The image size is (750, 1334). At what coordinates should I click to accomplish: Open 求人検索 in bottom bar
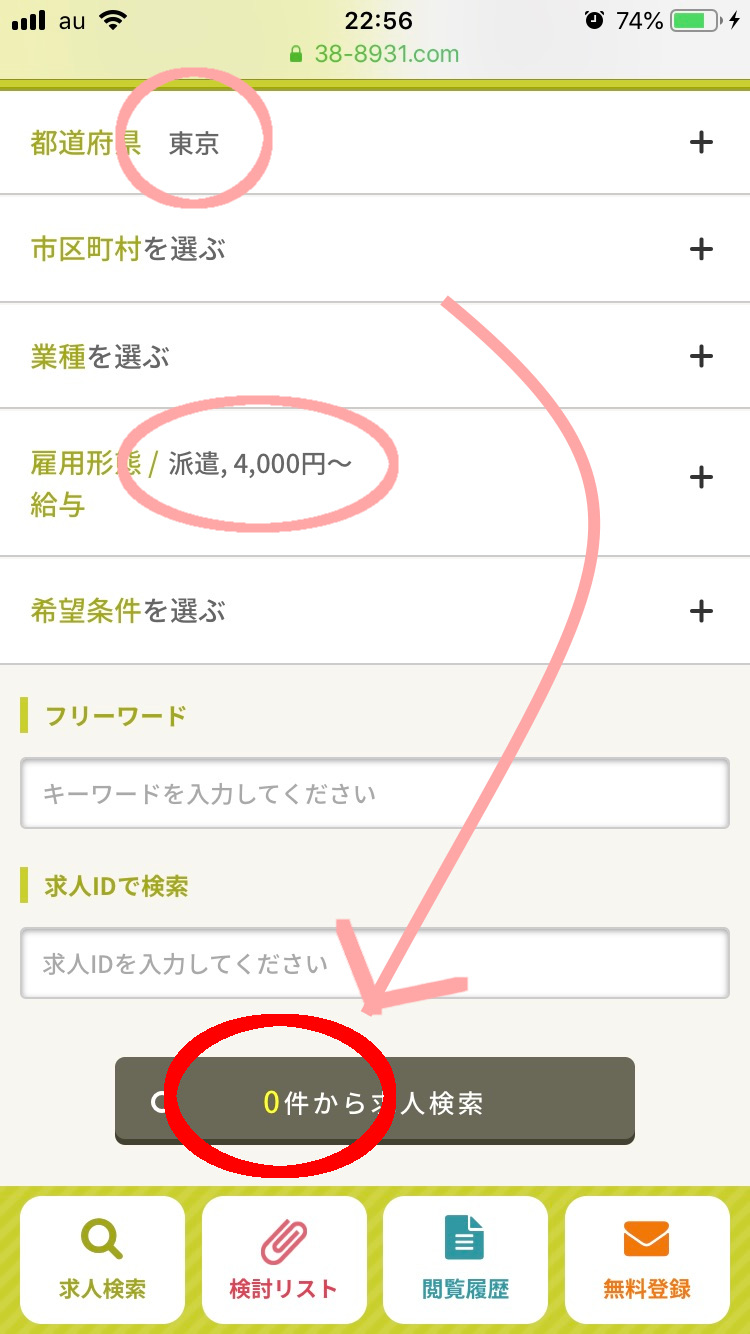(102, 1260)
